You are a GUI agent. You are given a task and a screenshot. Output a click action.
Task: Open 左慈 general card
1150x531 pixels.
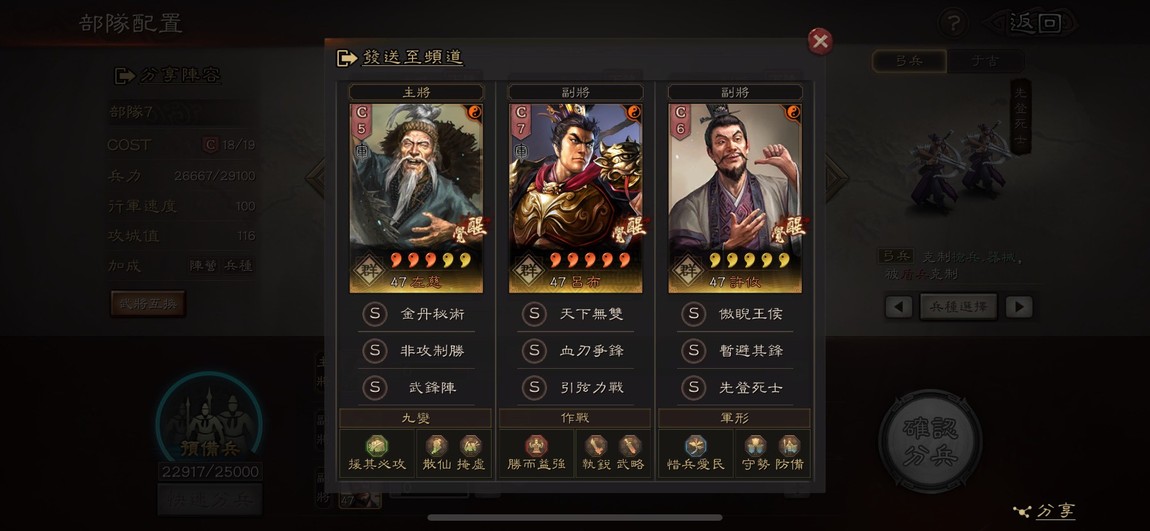(416, 197)
